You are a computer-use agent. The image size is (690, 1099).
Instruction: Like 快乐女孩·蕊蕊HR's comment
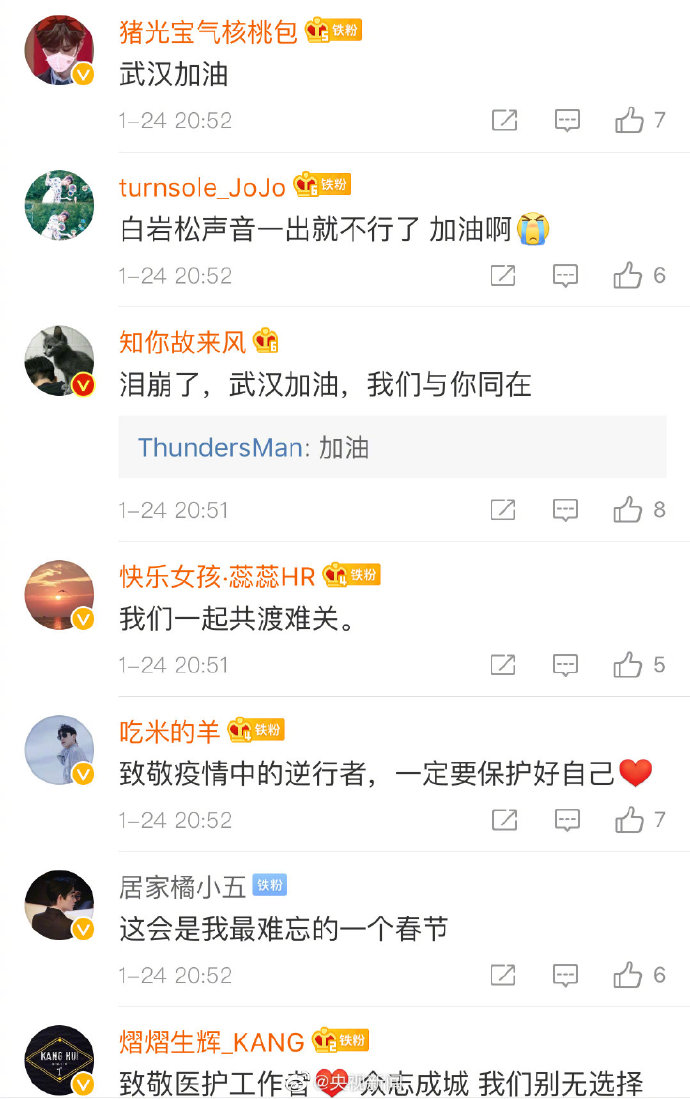[x=629, y=665]
